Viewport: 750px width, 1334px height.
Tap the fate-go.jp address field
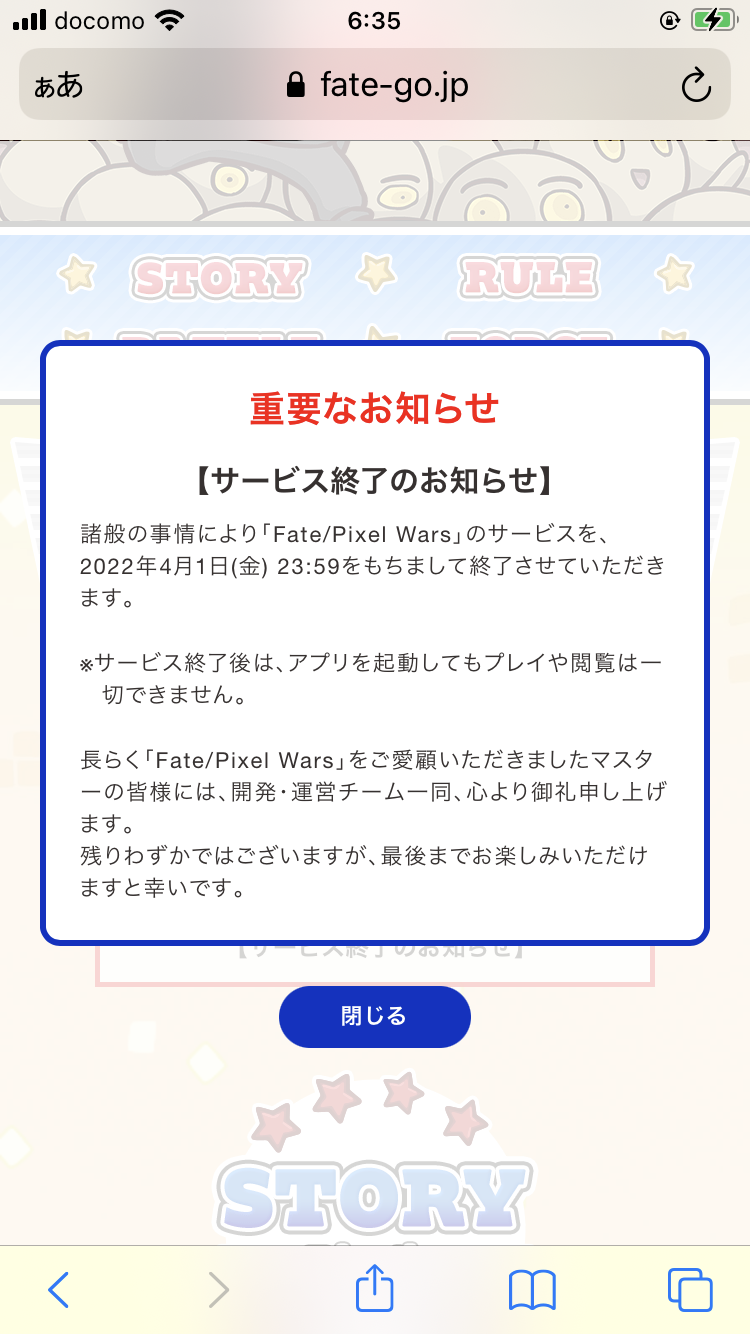376,86
